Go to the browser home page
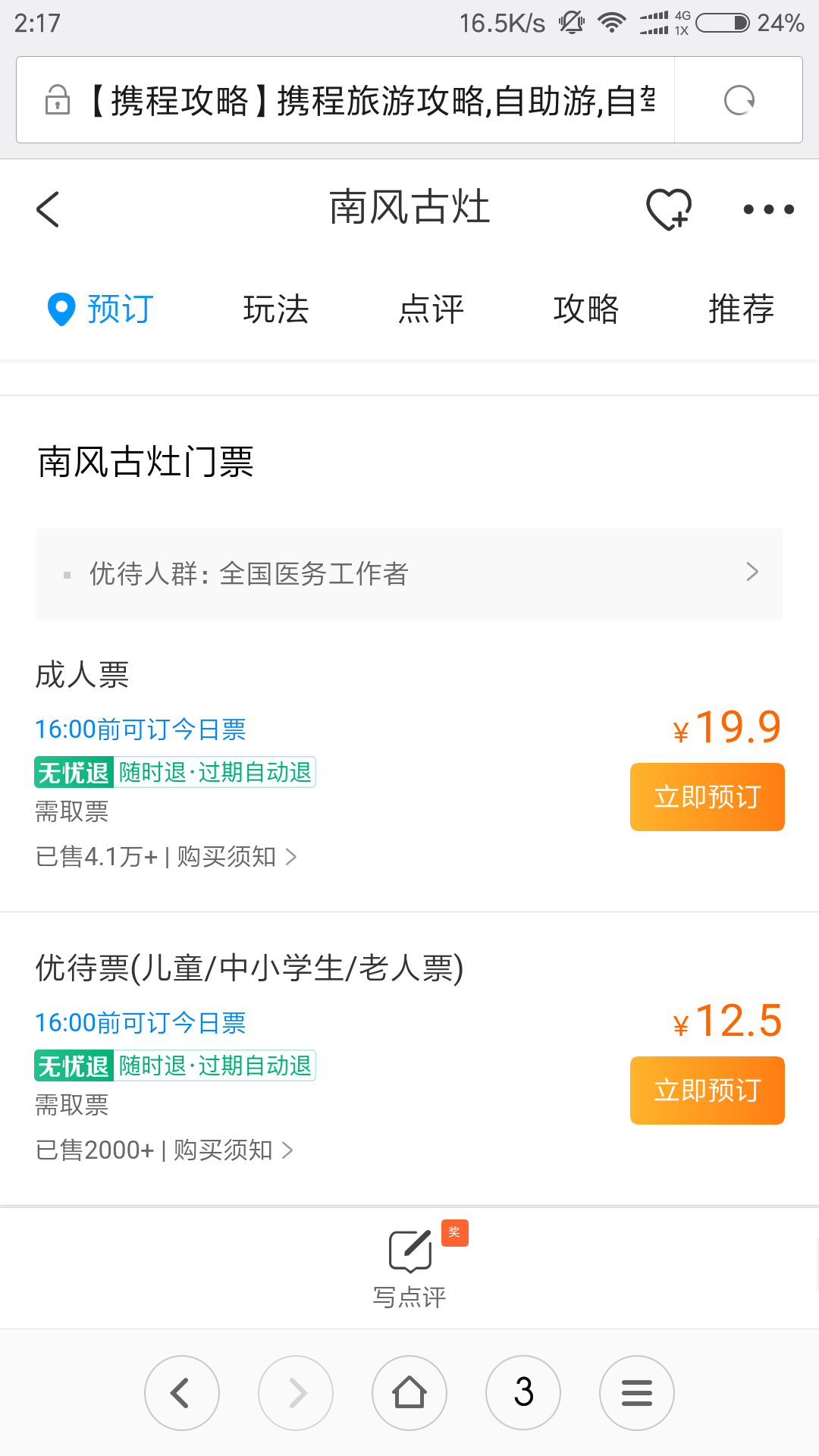 click(x=409, y=1393)
